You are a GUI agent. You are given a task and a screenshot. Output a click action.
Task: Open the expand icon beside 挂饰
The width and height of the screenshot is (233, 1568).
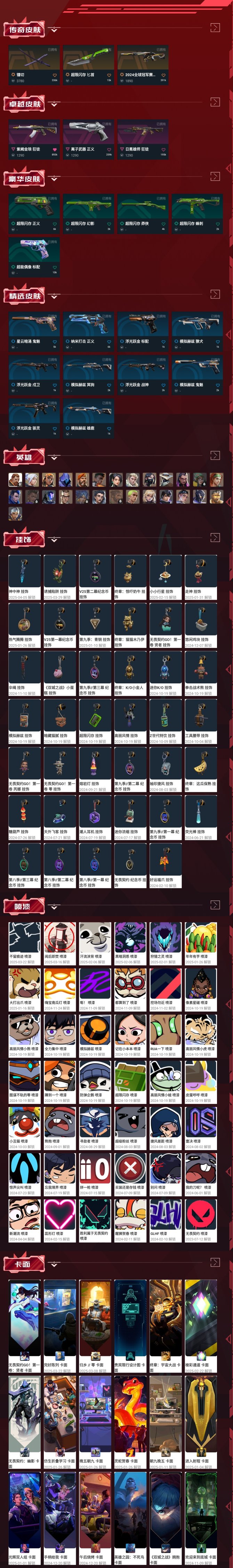pyautogui.click(x=215, y=538)
